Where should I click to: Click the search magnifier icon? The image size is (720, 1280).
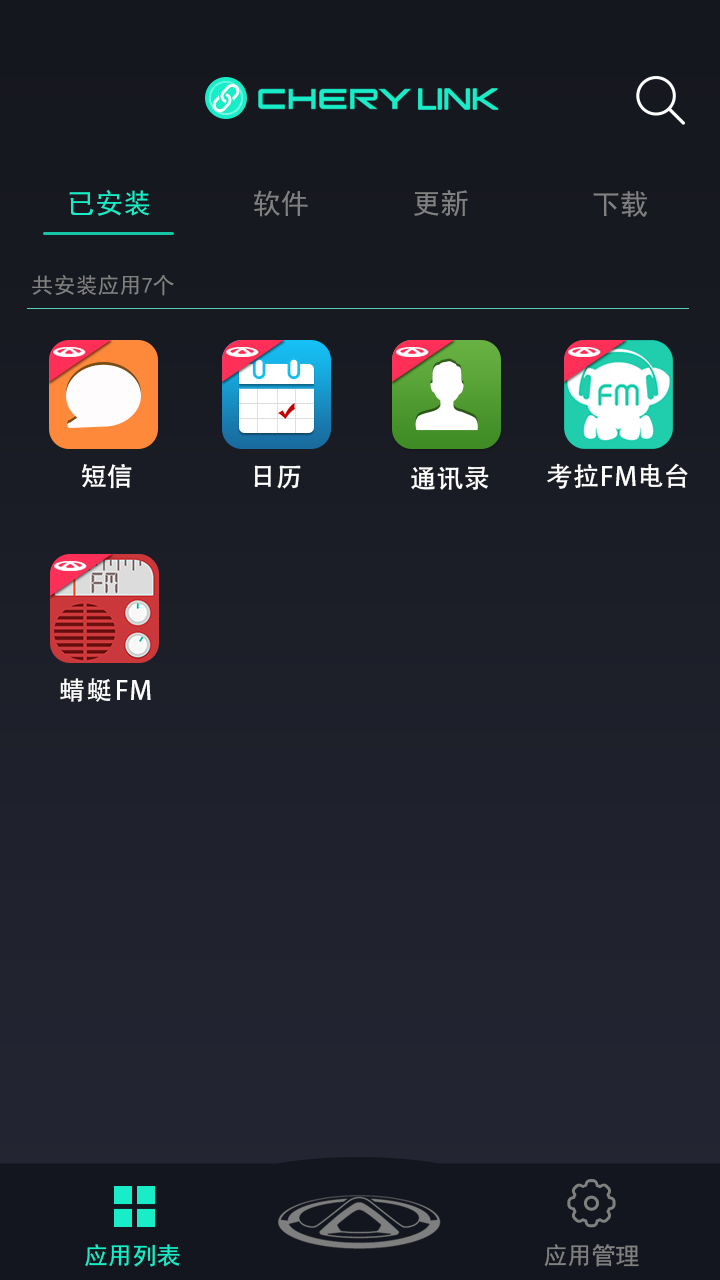click(x=659, y=99)
